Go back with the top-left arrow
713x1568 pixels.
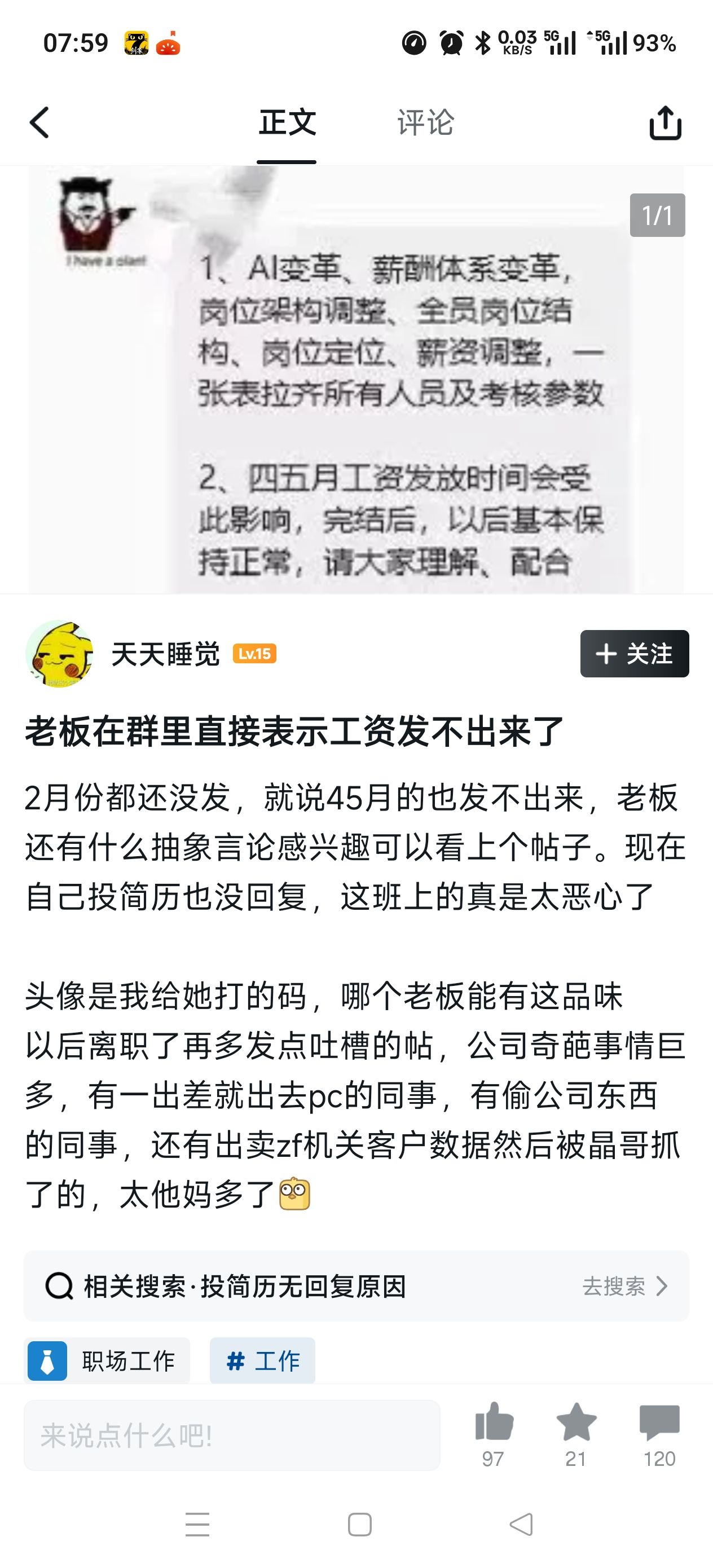click(39, 122)
